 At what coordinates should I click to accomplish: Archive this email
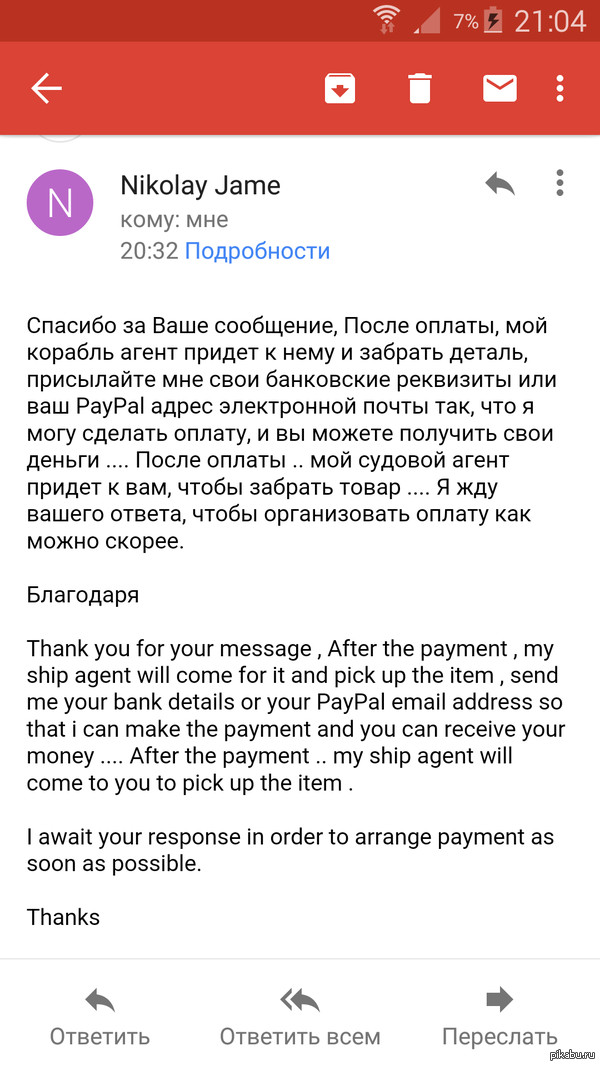(340, 89)
